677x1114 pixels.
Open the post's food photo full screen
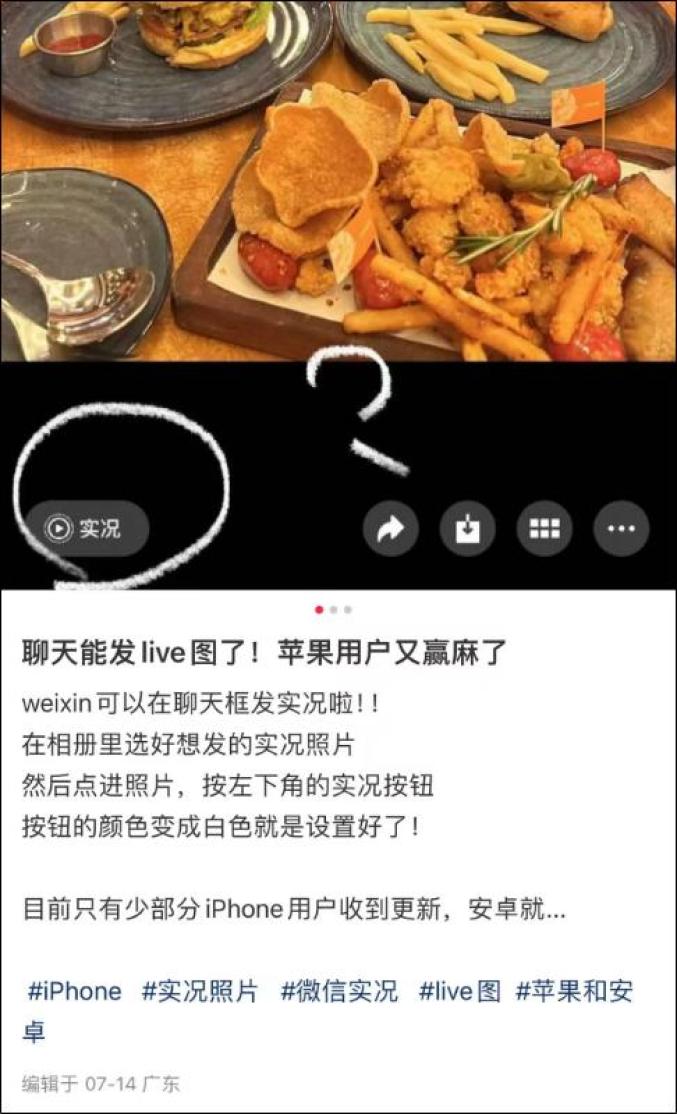pos(338,180)
